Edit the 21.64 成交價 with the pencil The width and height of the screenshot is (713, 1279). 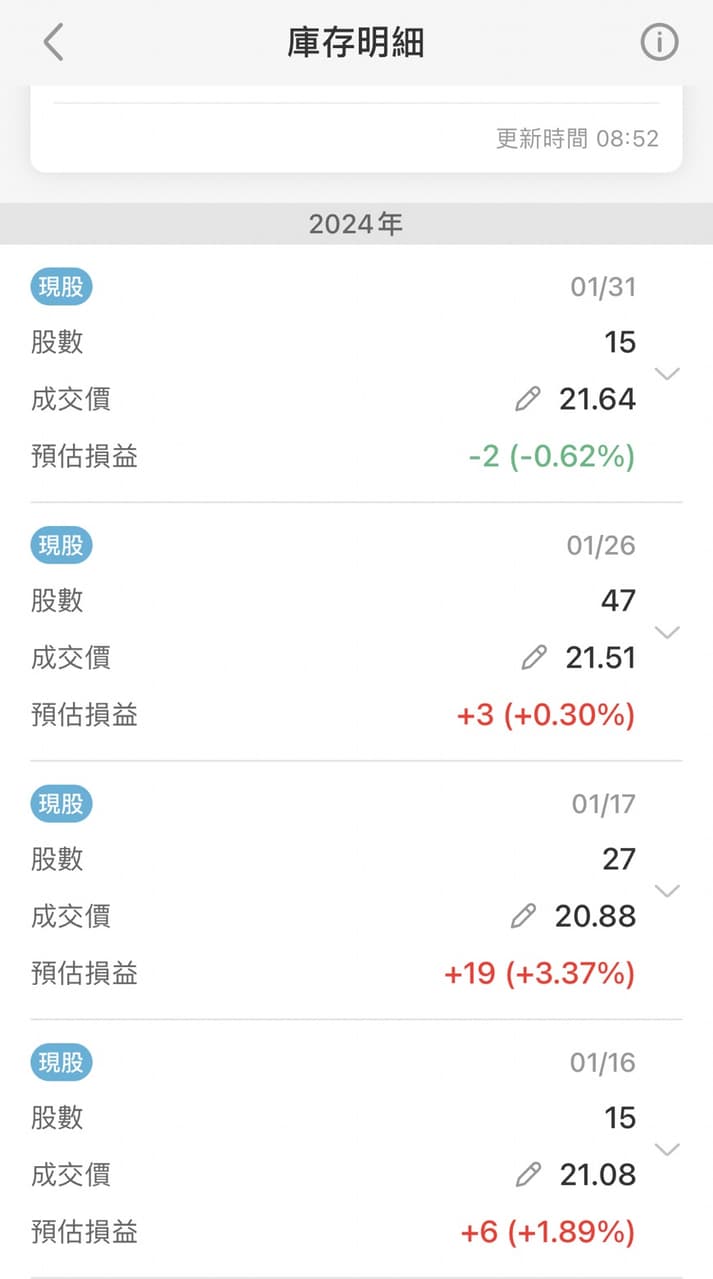click(x=527, y=400)
